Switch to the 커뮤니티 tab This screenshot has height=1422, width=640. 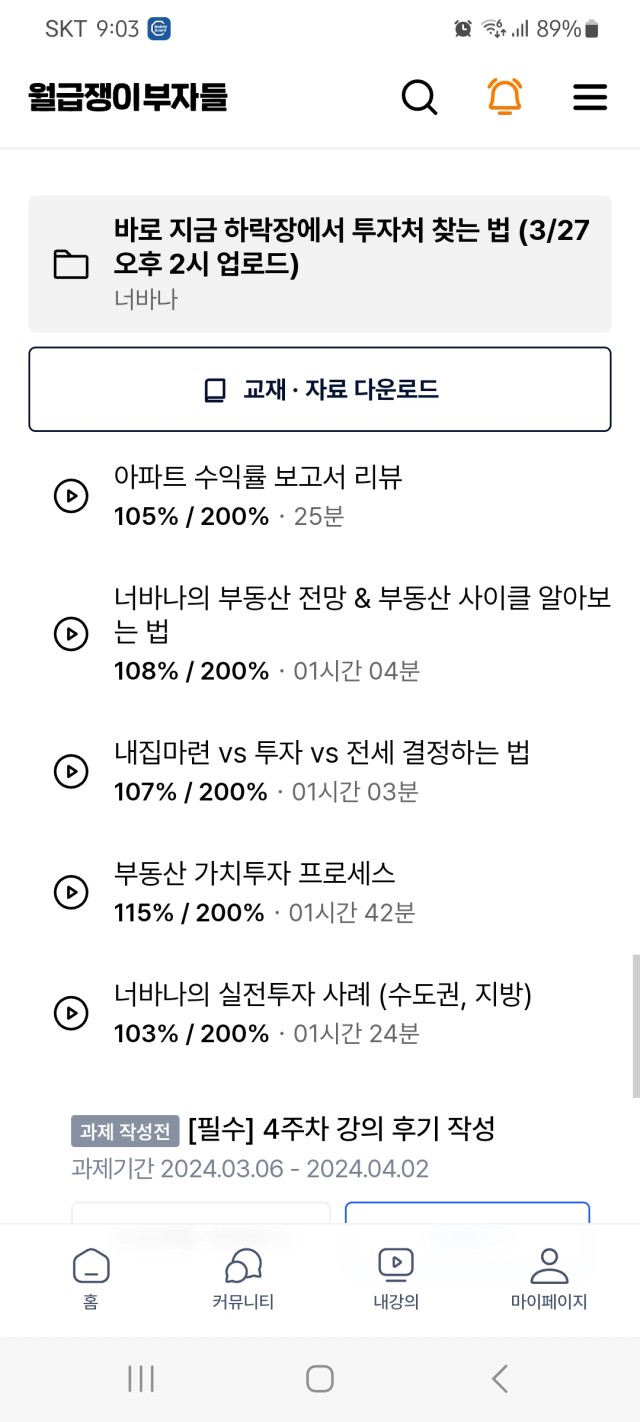click(243, 1279)
